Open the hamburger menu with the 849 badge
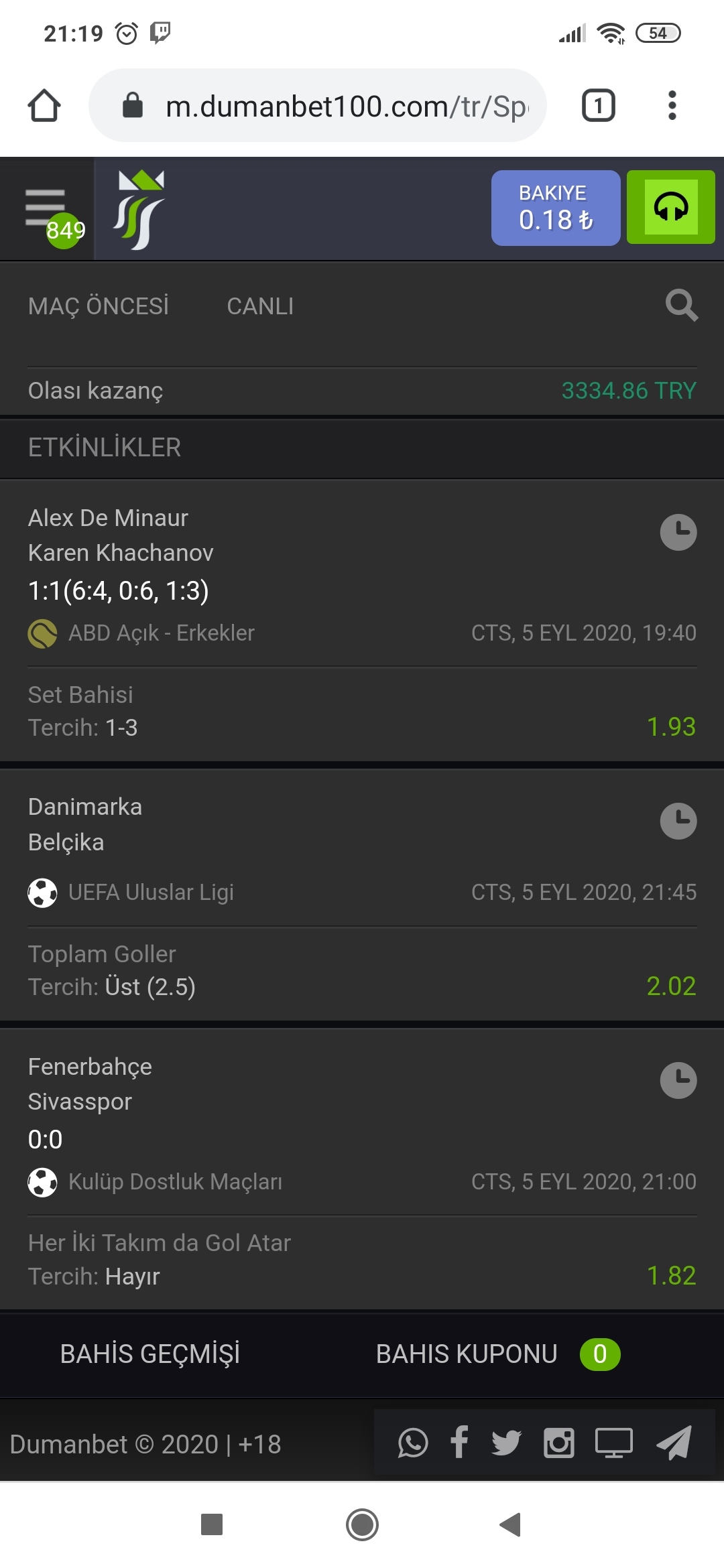724x1568 pixels. pos(47,209)
